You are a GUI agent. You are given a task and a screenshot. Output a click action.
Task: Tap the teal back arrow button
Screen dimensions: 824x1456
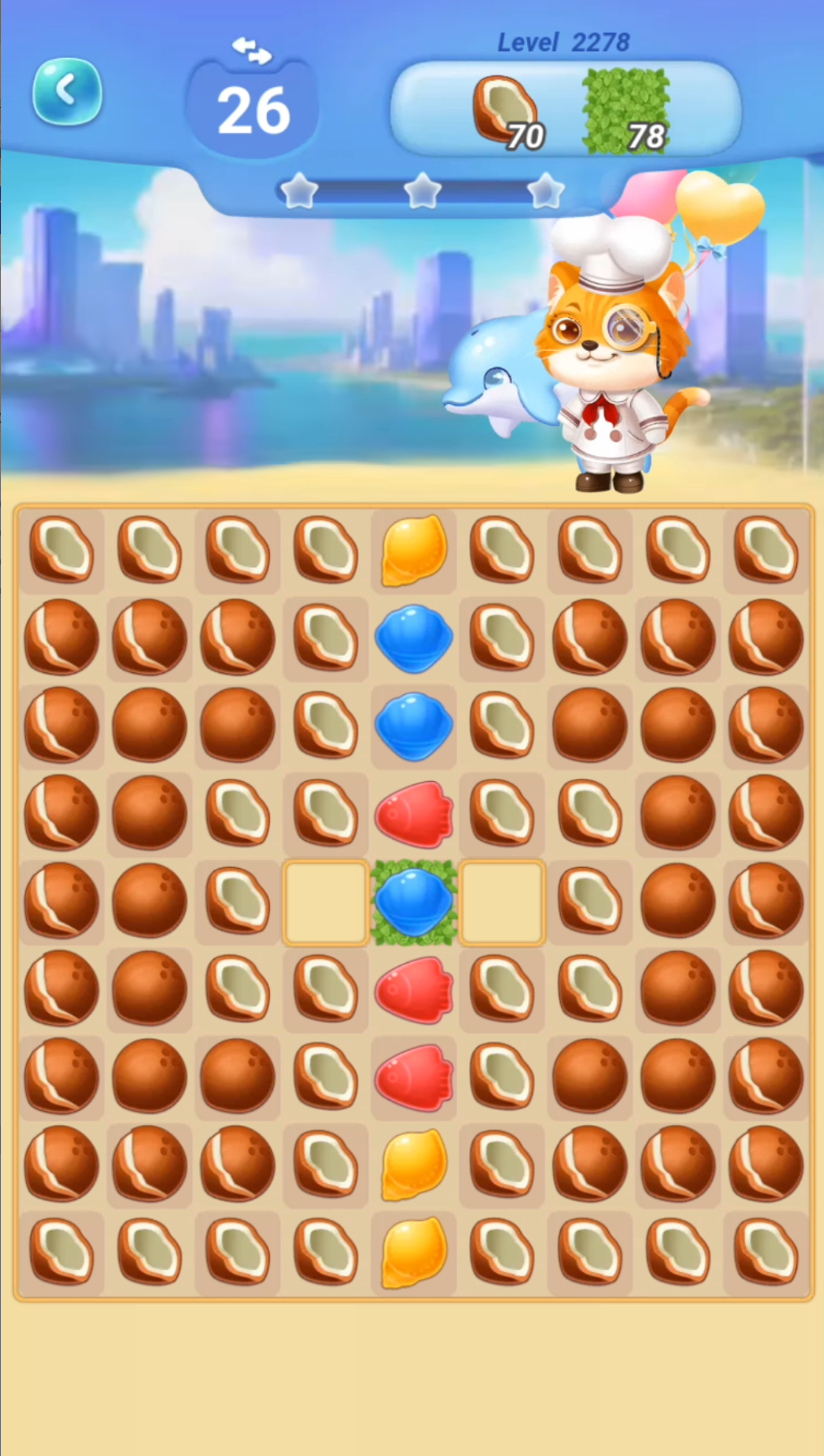click(67, 92)
